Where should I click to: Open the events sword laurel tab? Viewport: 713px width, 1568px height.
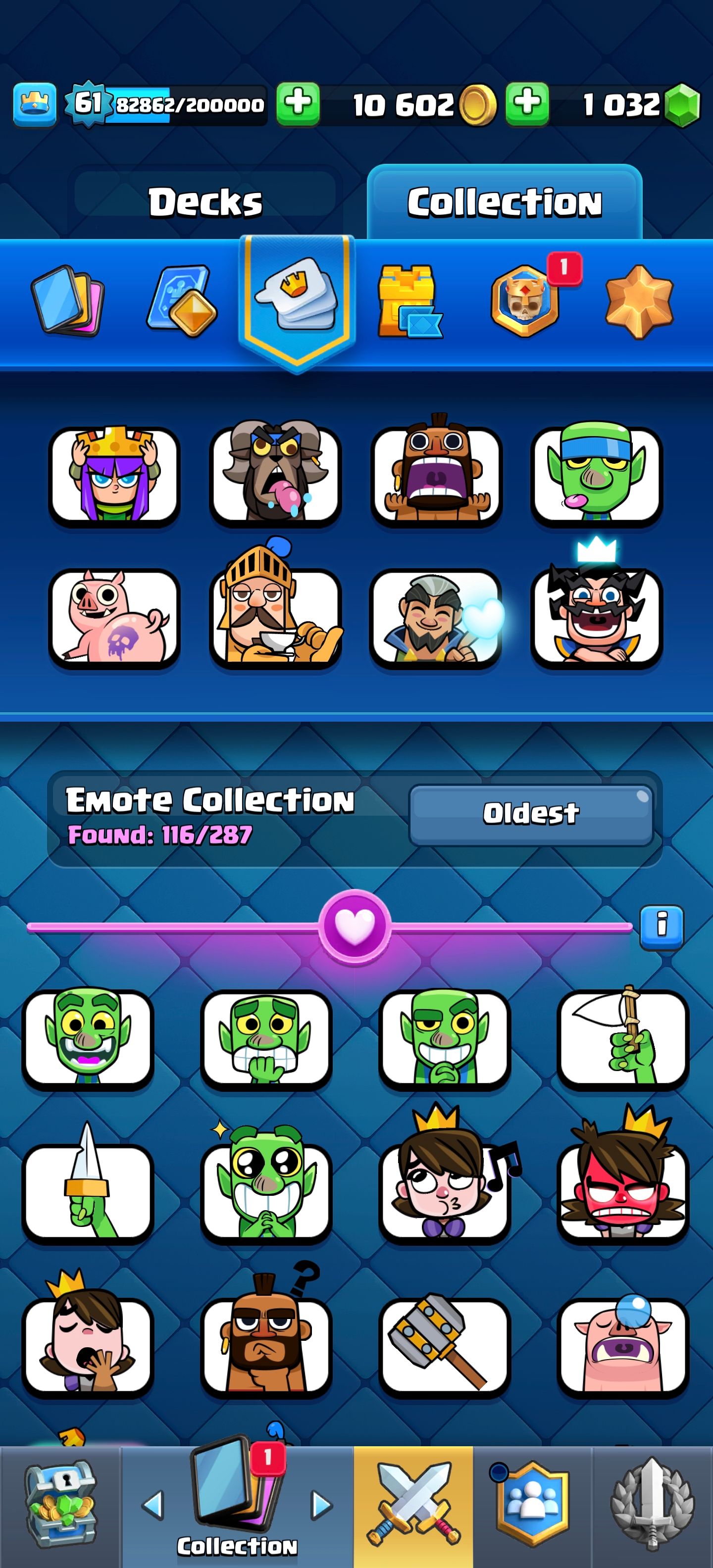tap(652, 1507)
